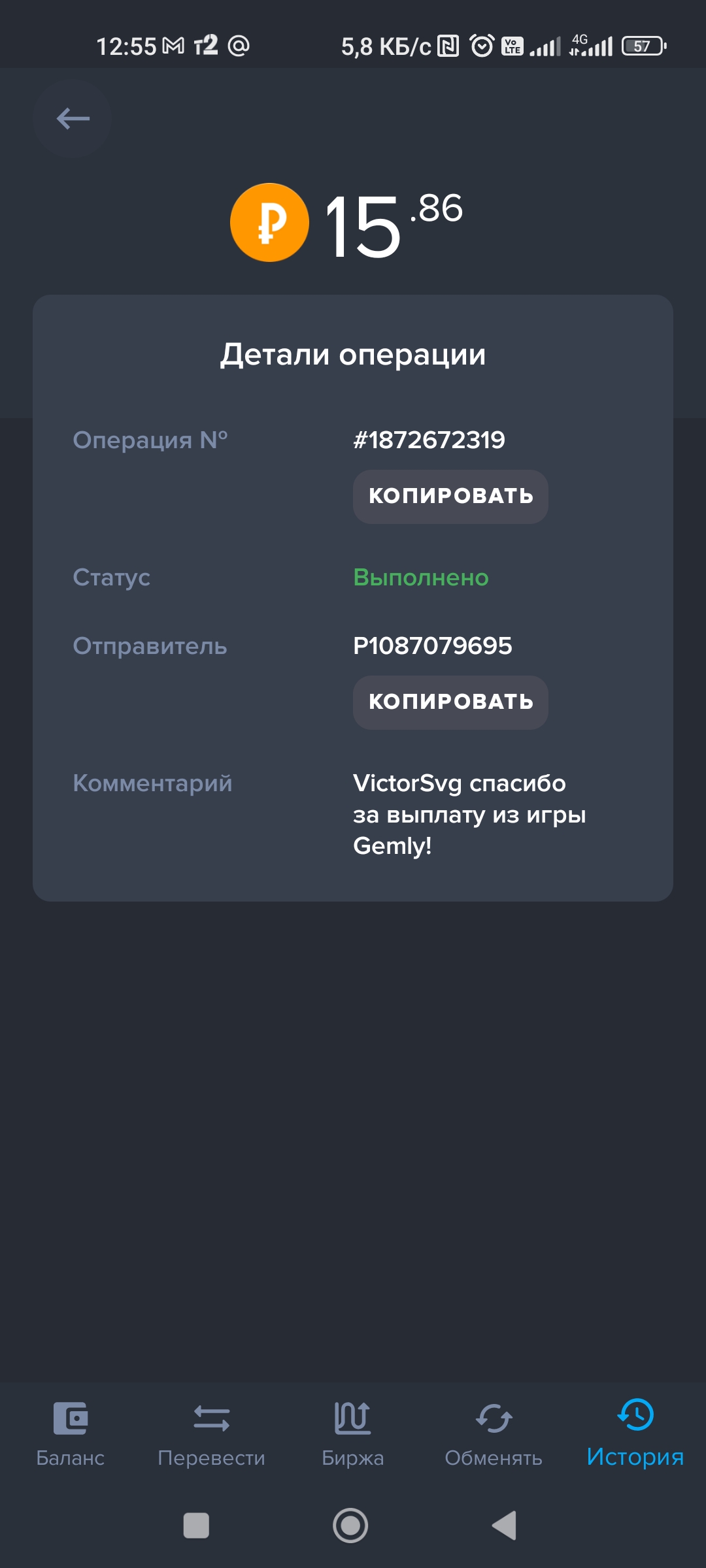Open recent apps with the square button
This screenshot has width=706, height=1568.
point(196,1526)
